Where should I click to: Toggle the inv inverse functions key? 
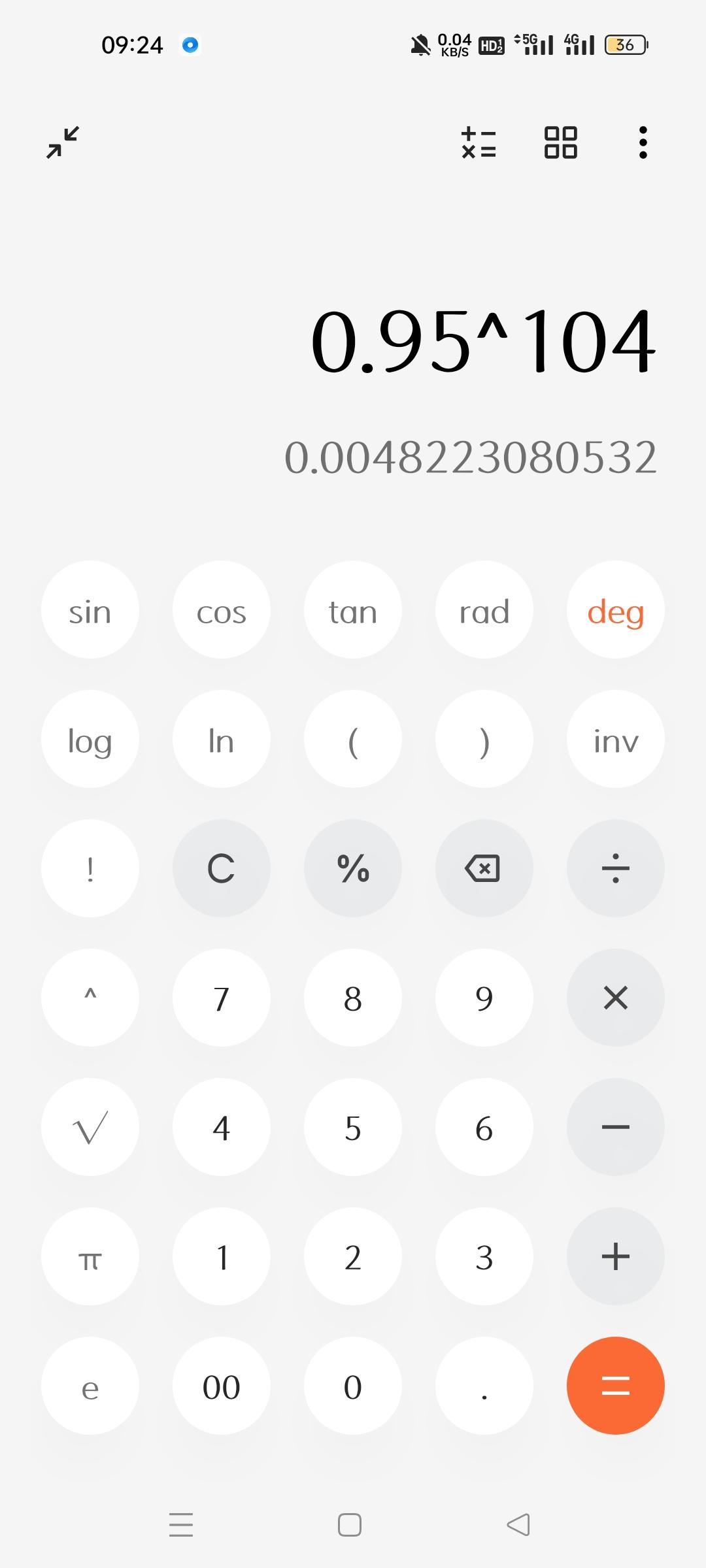coord(615,740)
